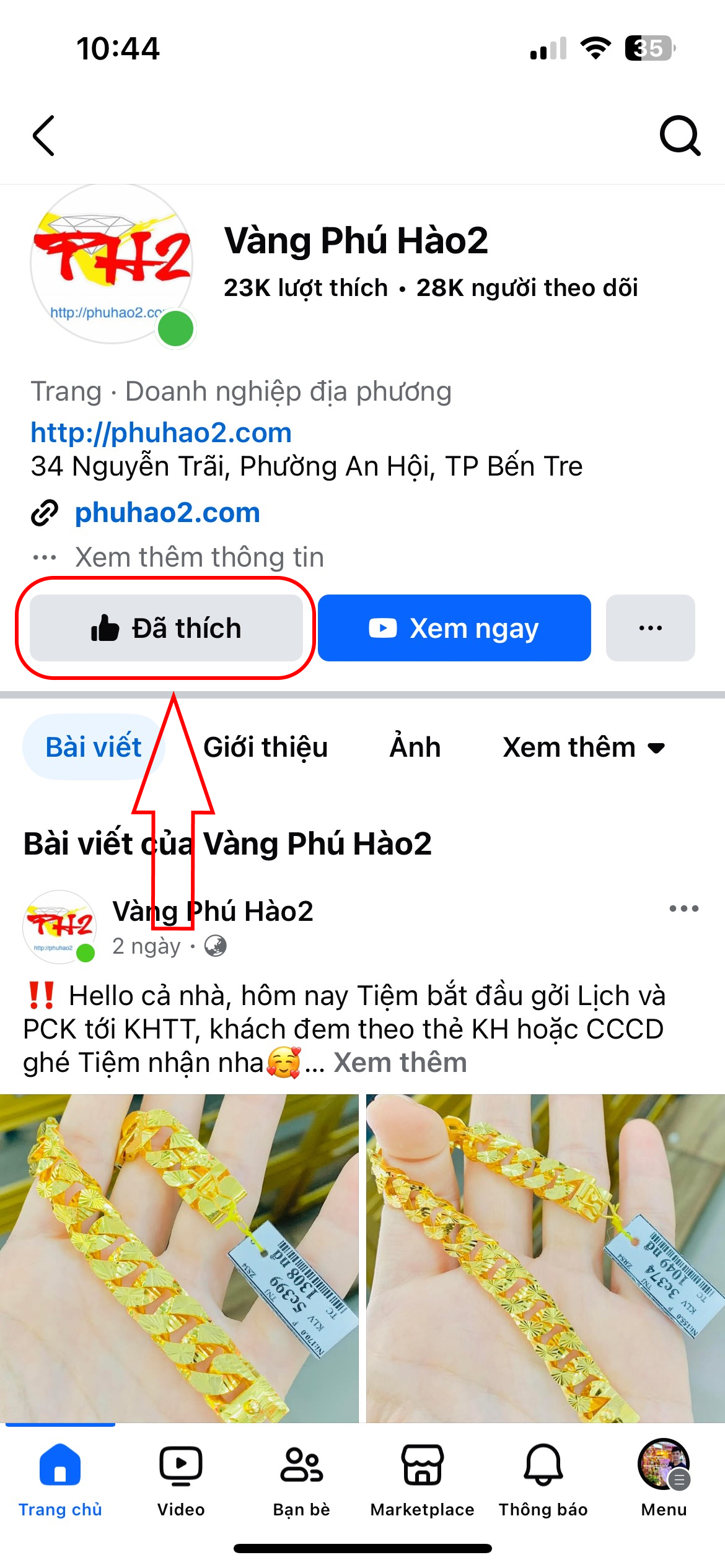Expand Xem thêm thông tin
The height and width of the screenshot is (1568, 725).
pyautogui.click(x=198, y=557)
